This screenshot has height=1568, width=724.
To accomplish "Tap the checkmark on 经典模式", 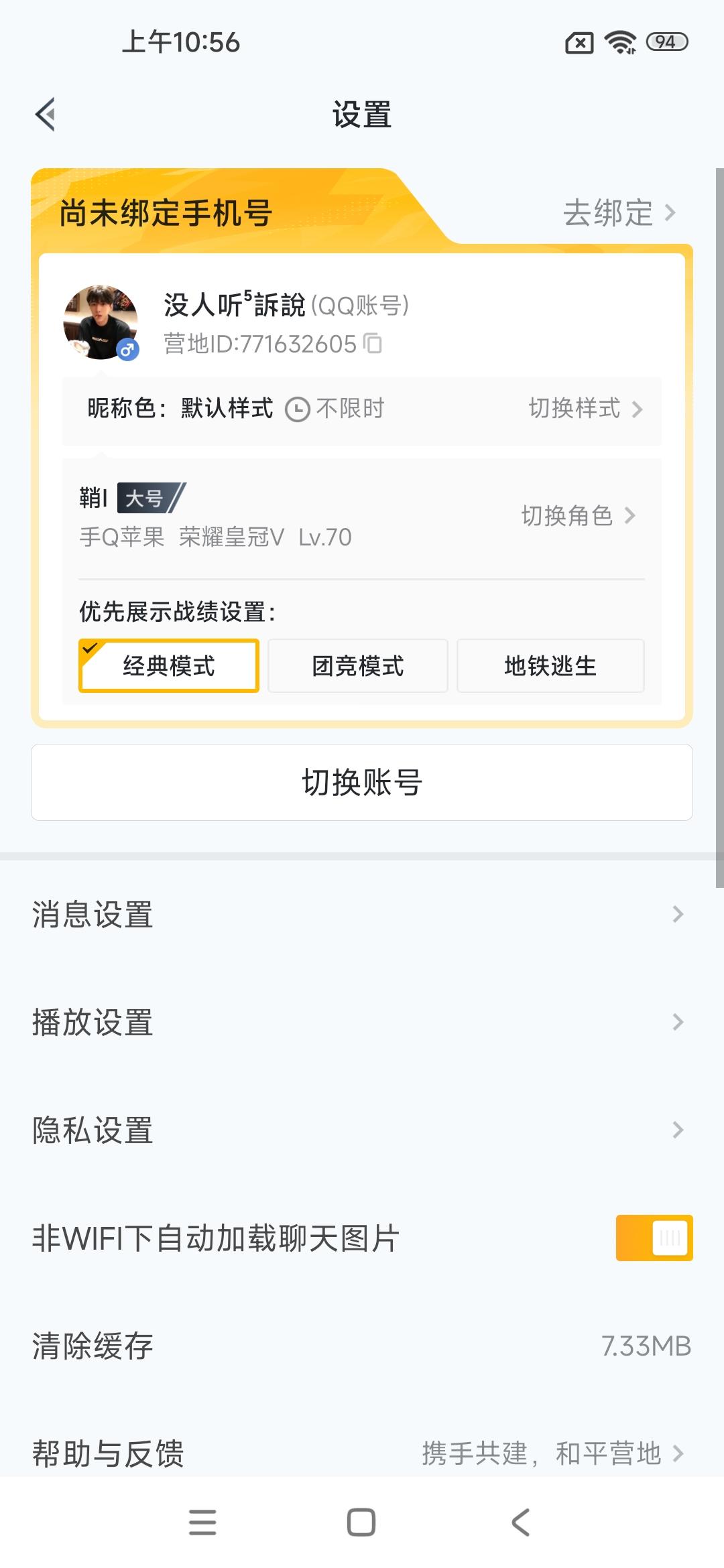I will [x=90, y=647].
